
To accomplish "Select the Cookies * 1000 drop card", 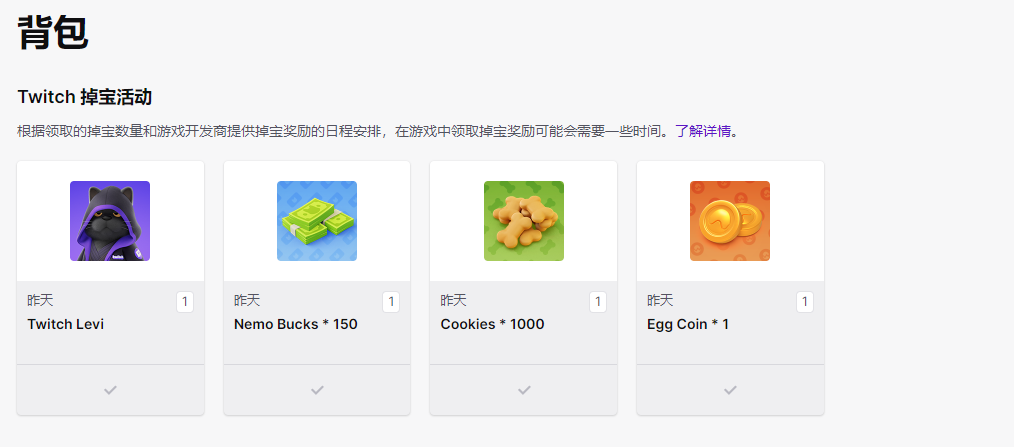I will 523,222.
